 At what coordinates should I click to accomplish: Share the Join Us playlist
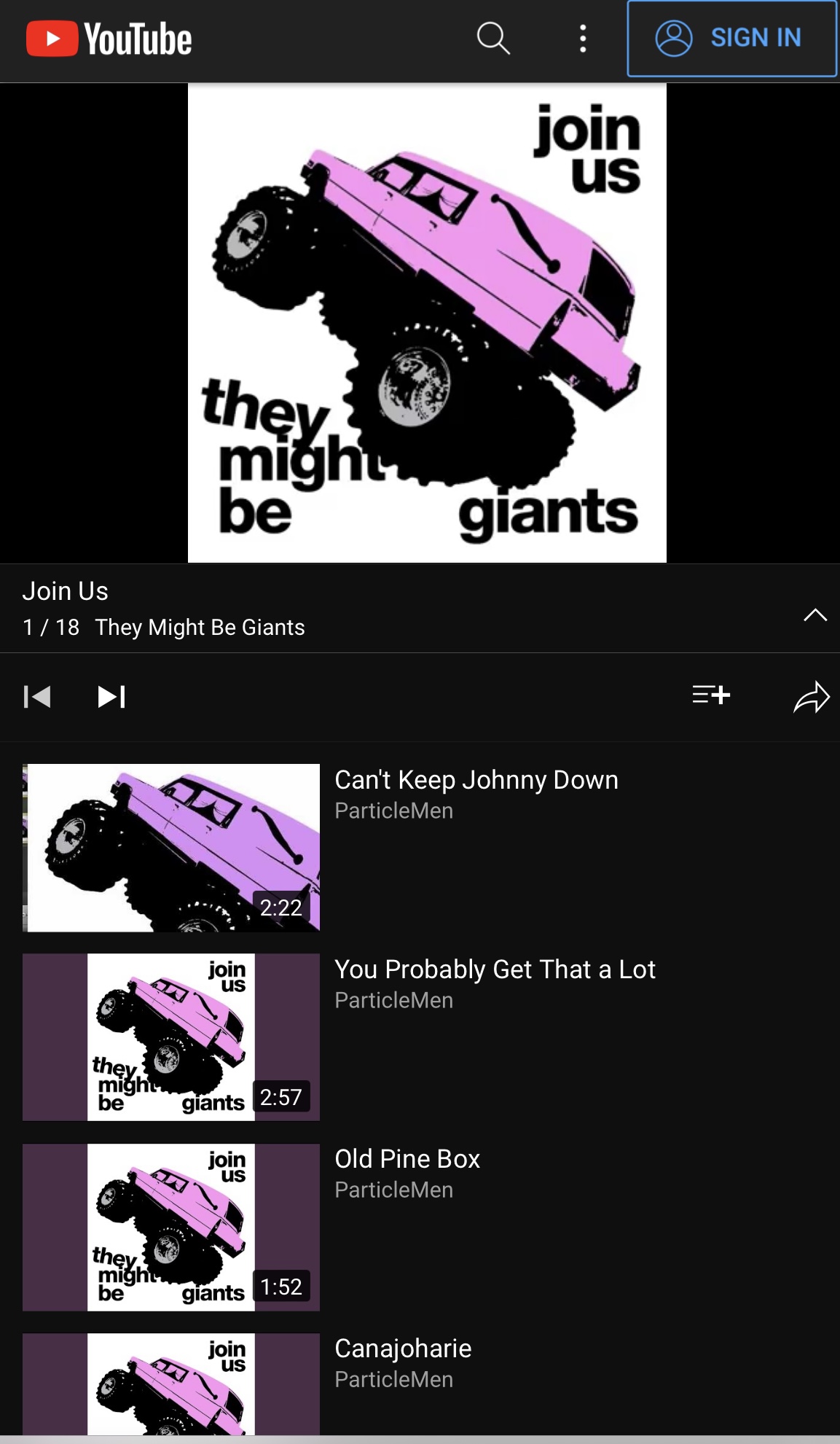pyautogui.click(x=811, y=697)
